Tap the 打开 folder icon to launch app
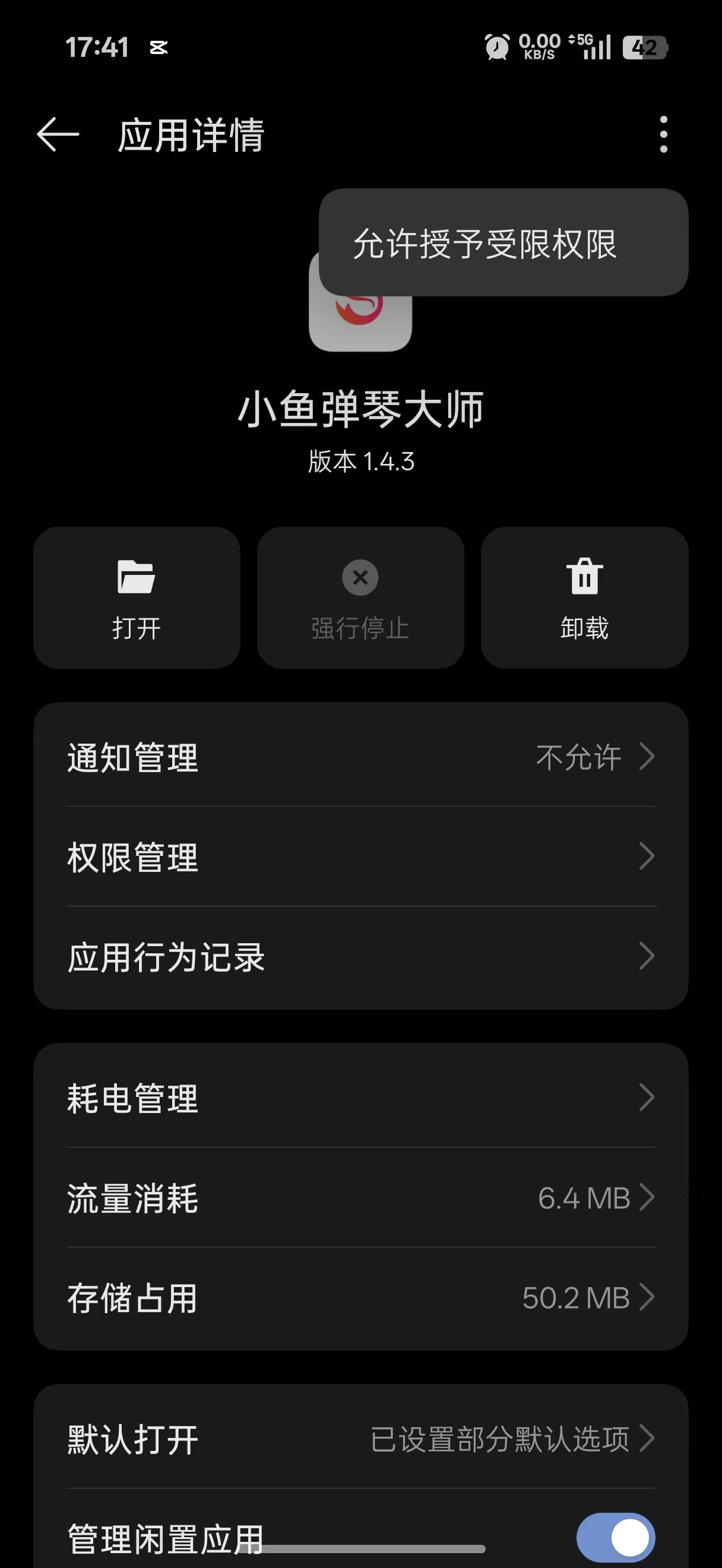 click(x=136, y=578)
